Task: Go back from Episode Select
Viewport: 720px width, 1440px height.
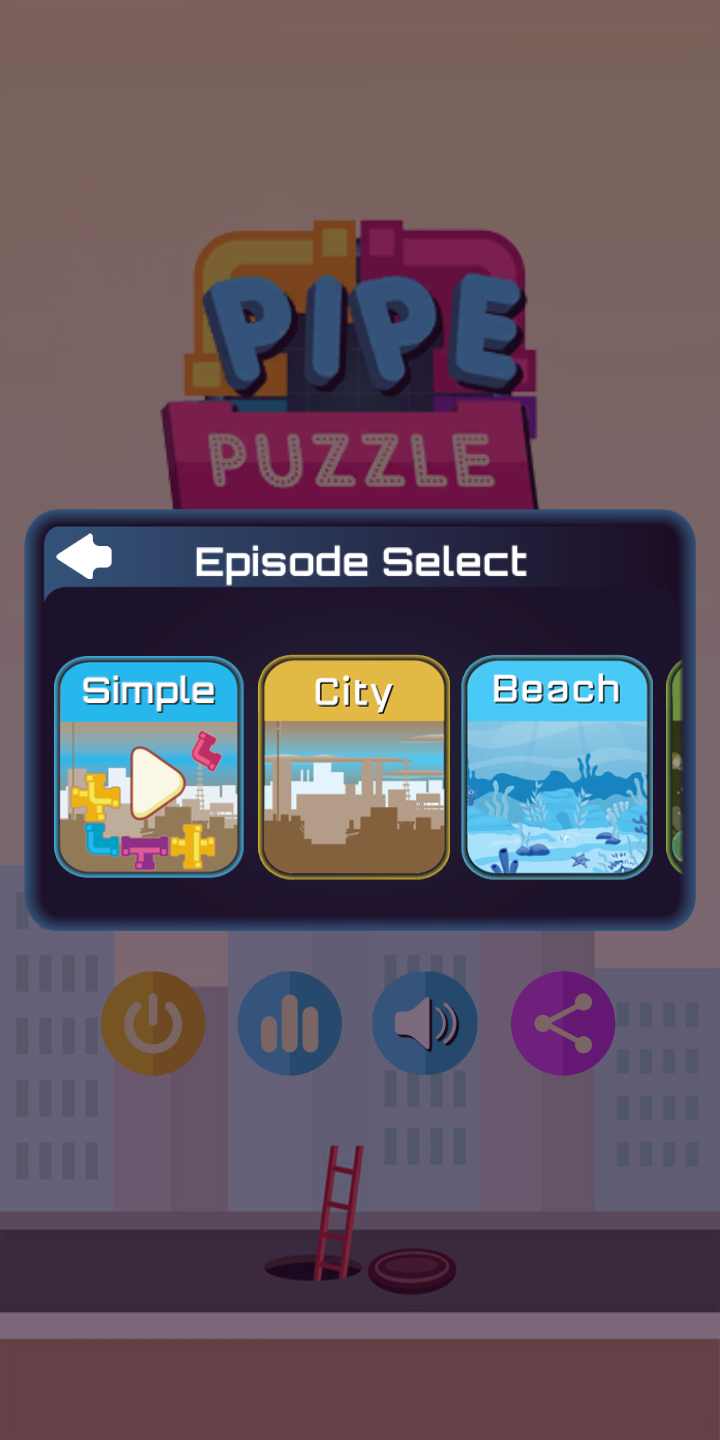Action: click(84, 557)
